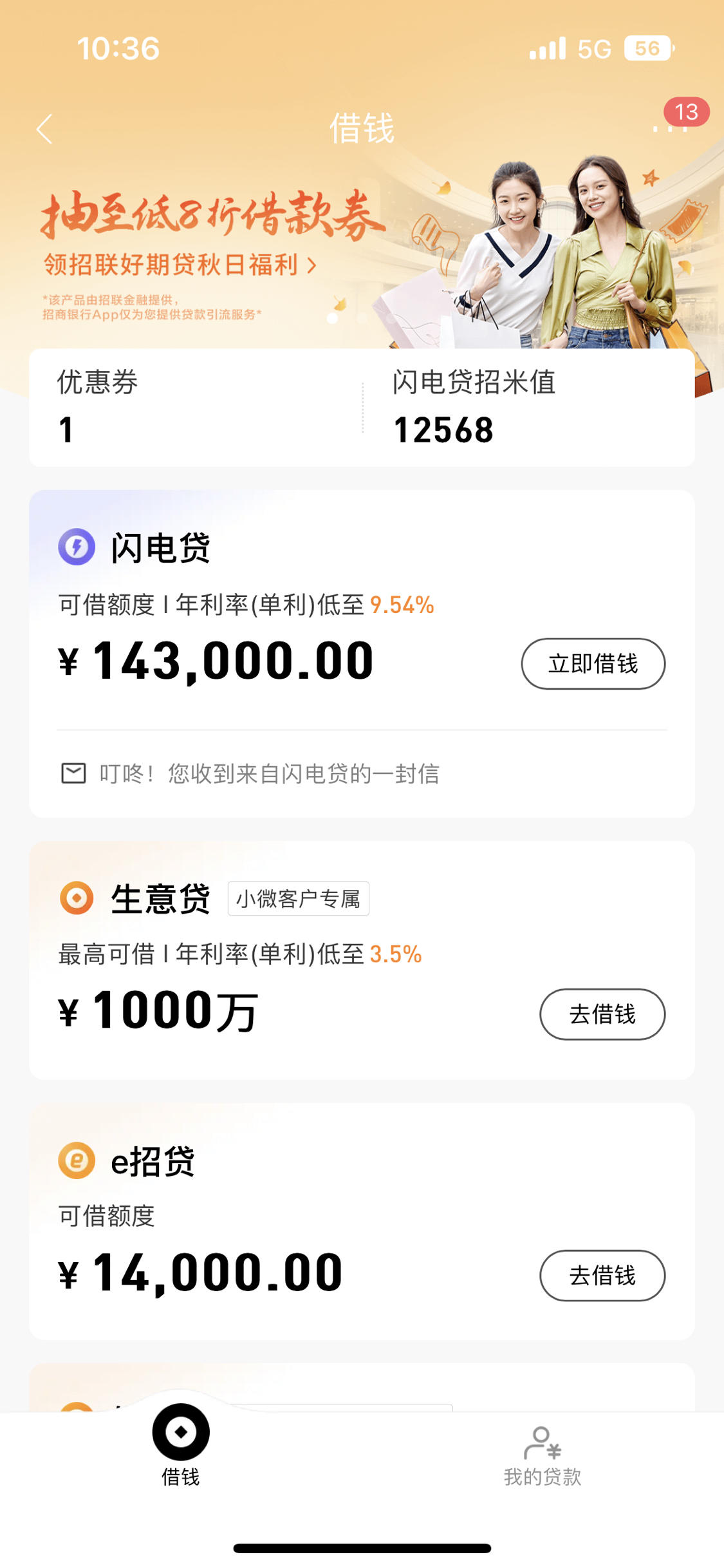The image size is (724, 1568).
Task: Open the 生意贷 loan card
Action: click(x=362, y=960)
